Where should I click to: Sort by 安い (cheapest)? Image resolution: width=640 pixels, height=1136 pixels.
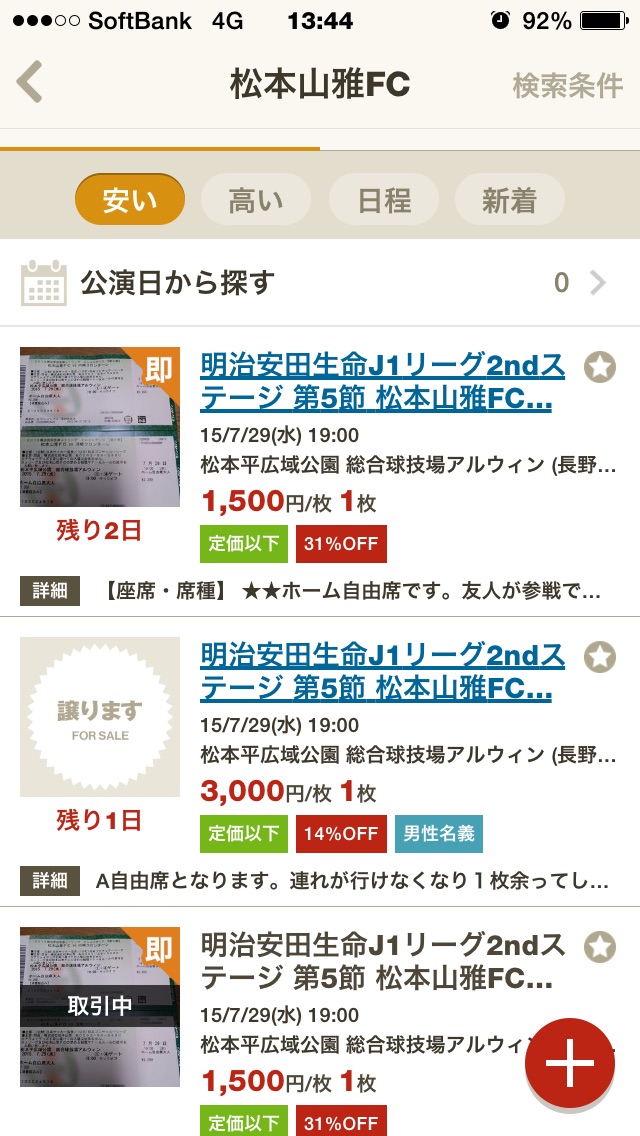pyautogui.click(x=130, y=200)
